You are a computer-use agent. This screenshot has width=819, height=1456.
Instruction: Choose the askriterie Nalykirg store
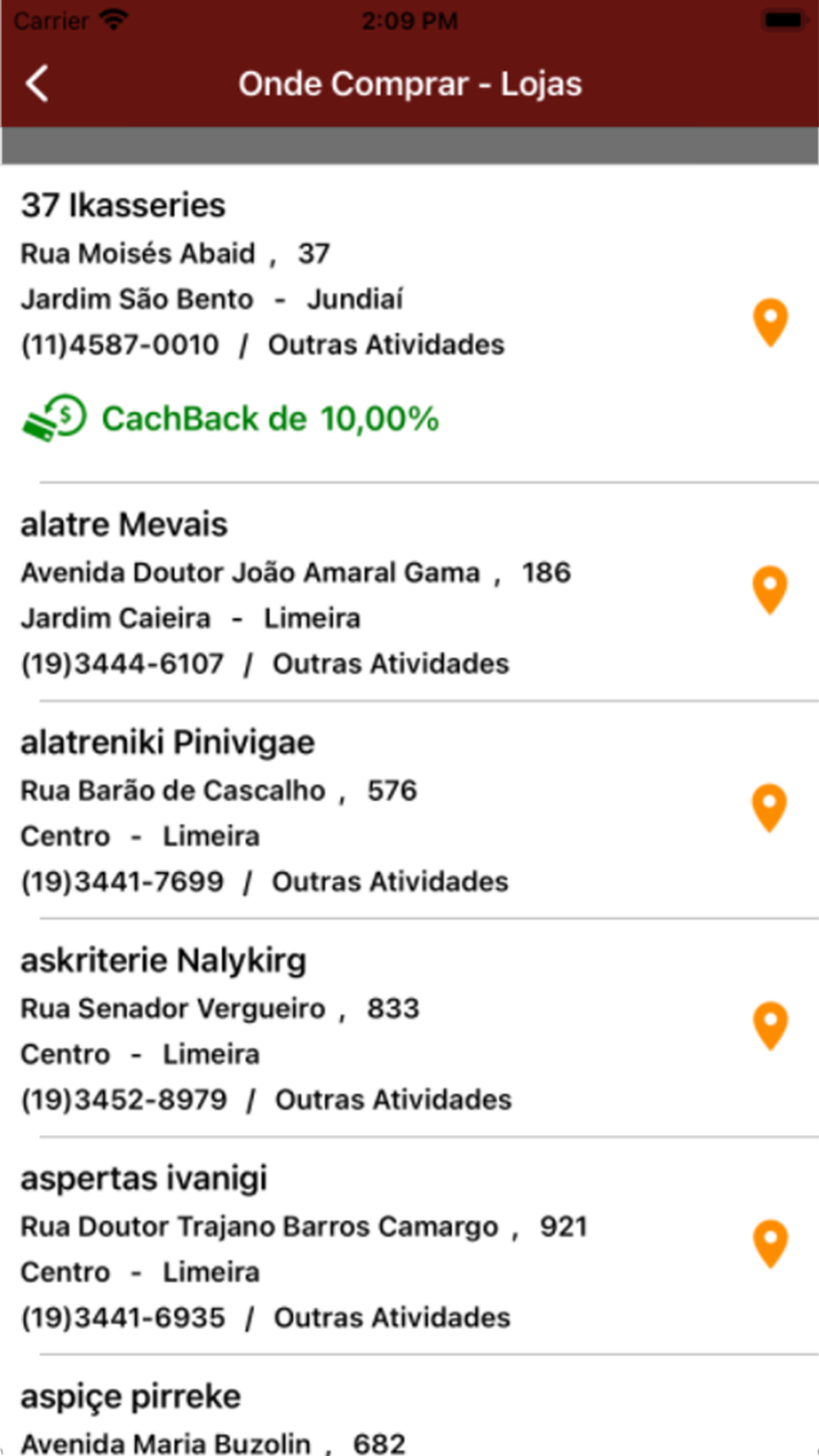[x=409, y=1028]
